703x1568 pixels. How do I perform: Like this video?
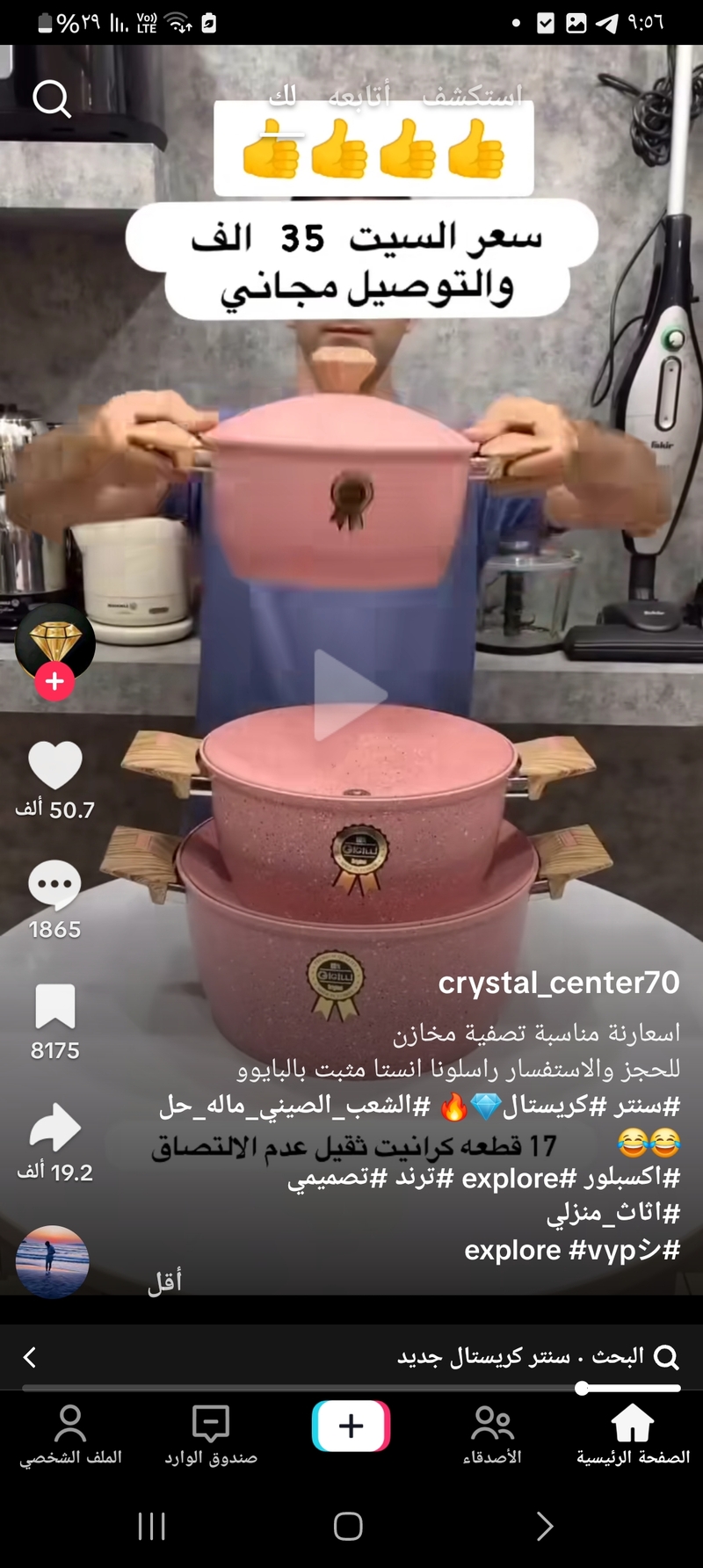pos(54,766)
